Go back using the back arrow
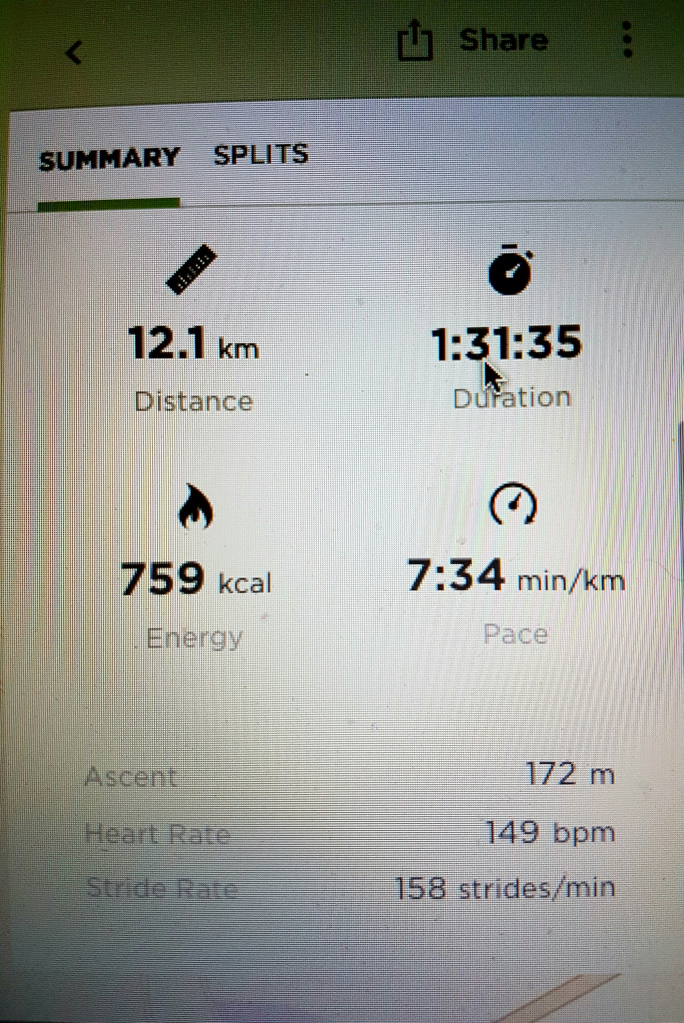 [74, 52]
